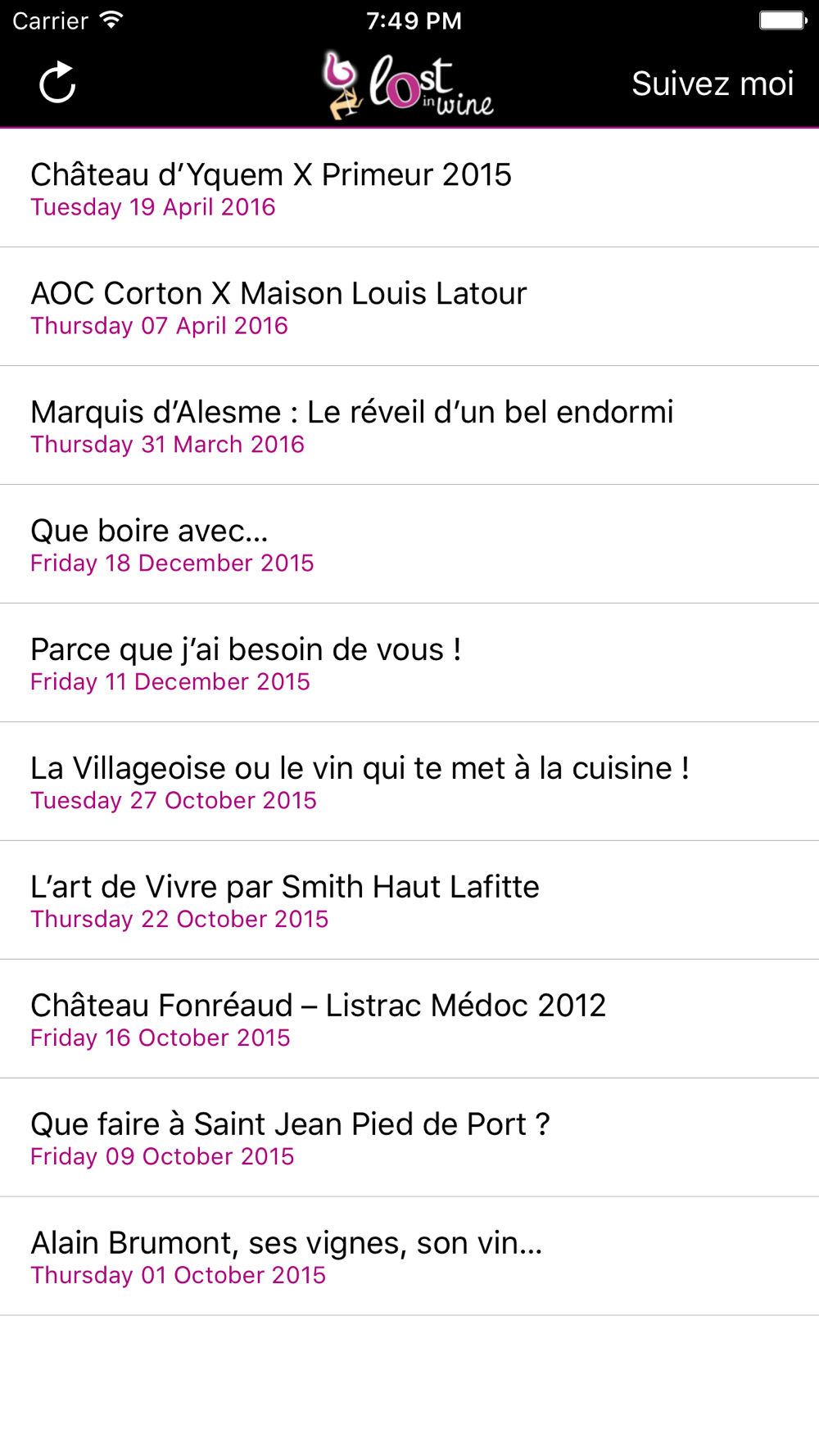This screenshot has width=819, height=1456.
Task: Read the Marquis d'Alesme article
Action: point(409,426)
